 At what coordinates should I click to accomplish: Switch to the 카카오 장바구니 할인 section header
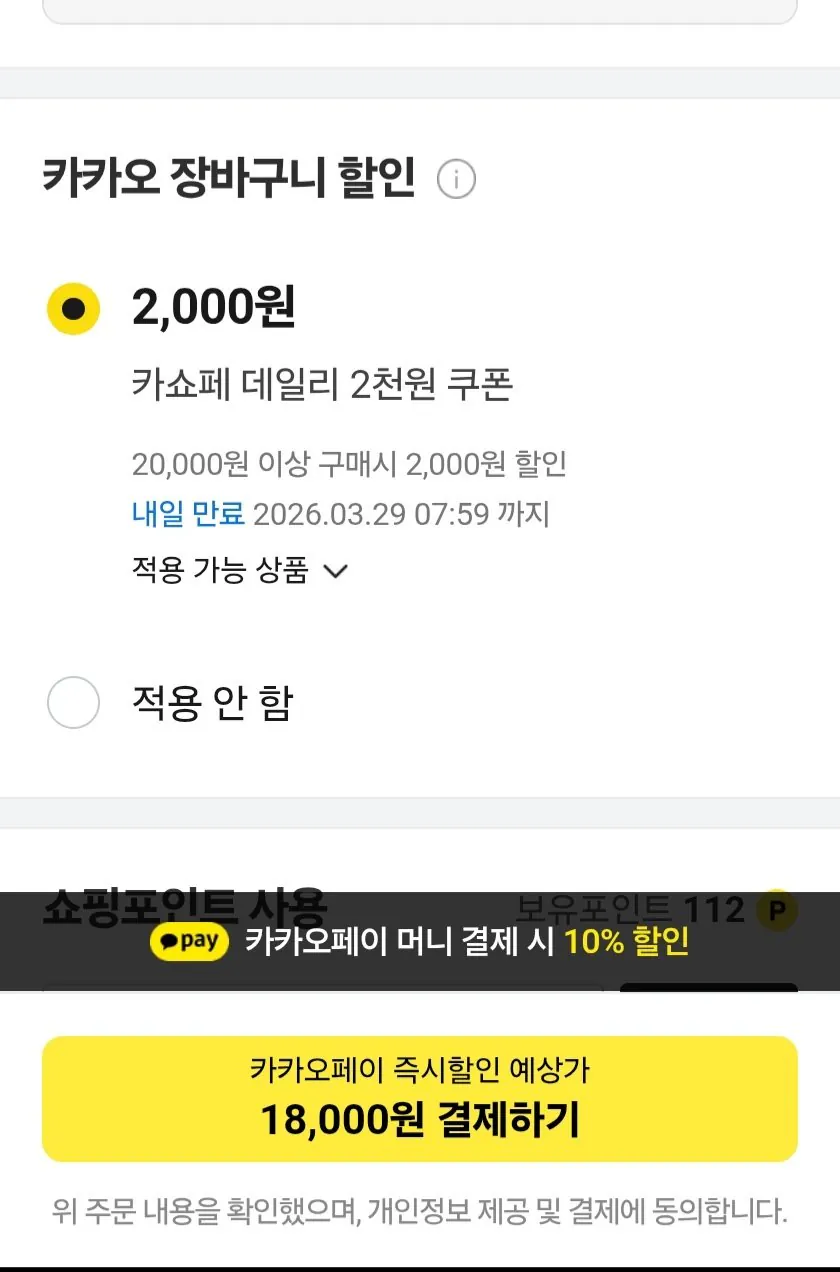tap(230, 178)
